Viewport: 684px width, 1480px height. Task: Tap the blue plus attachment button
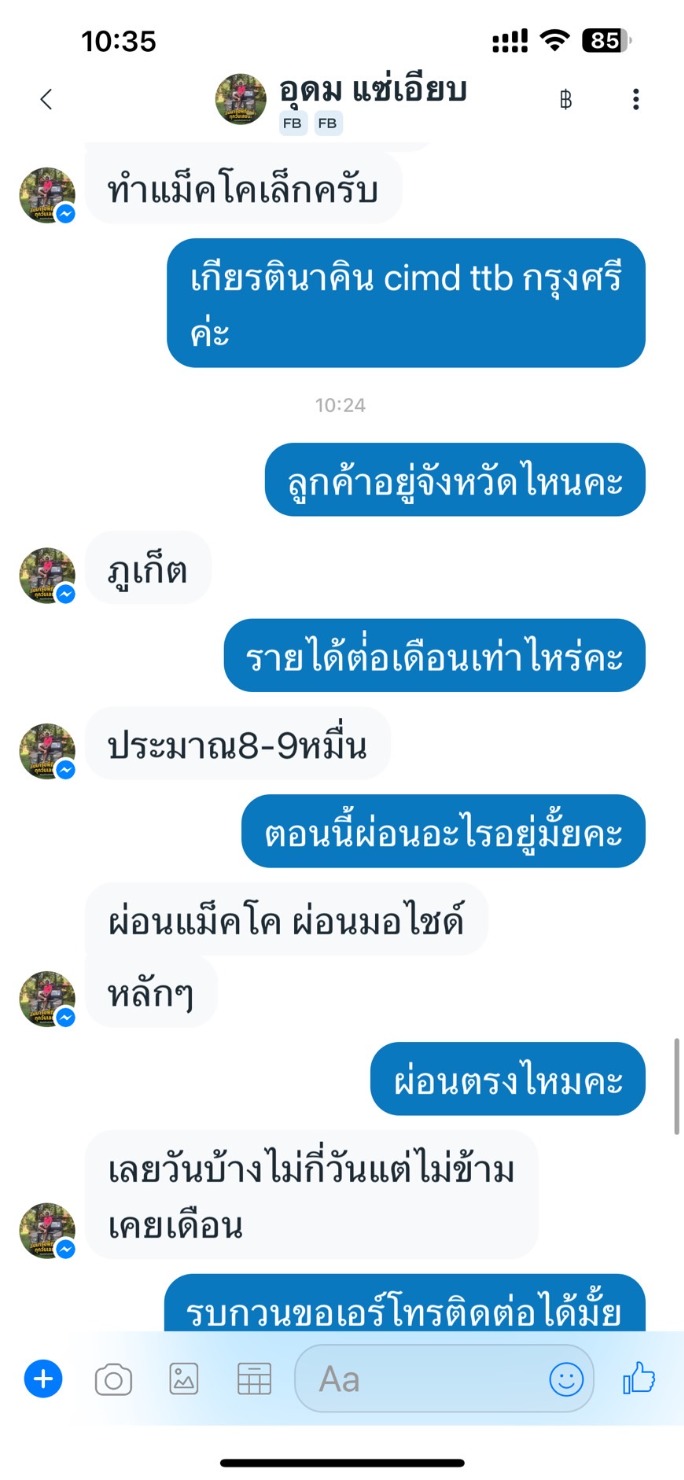point(43,1380)
